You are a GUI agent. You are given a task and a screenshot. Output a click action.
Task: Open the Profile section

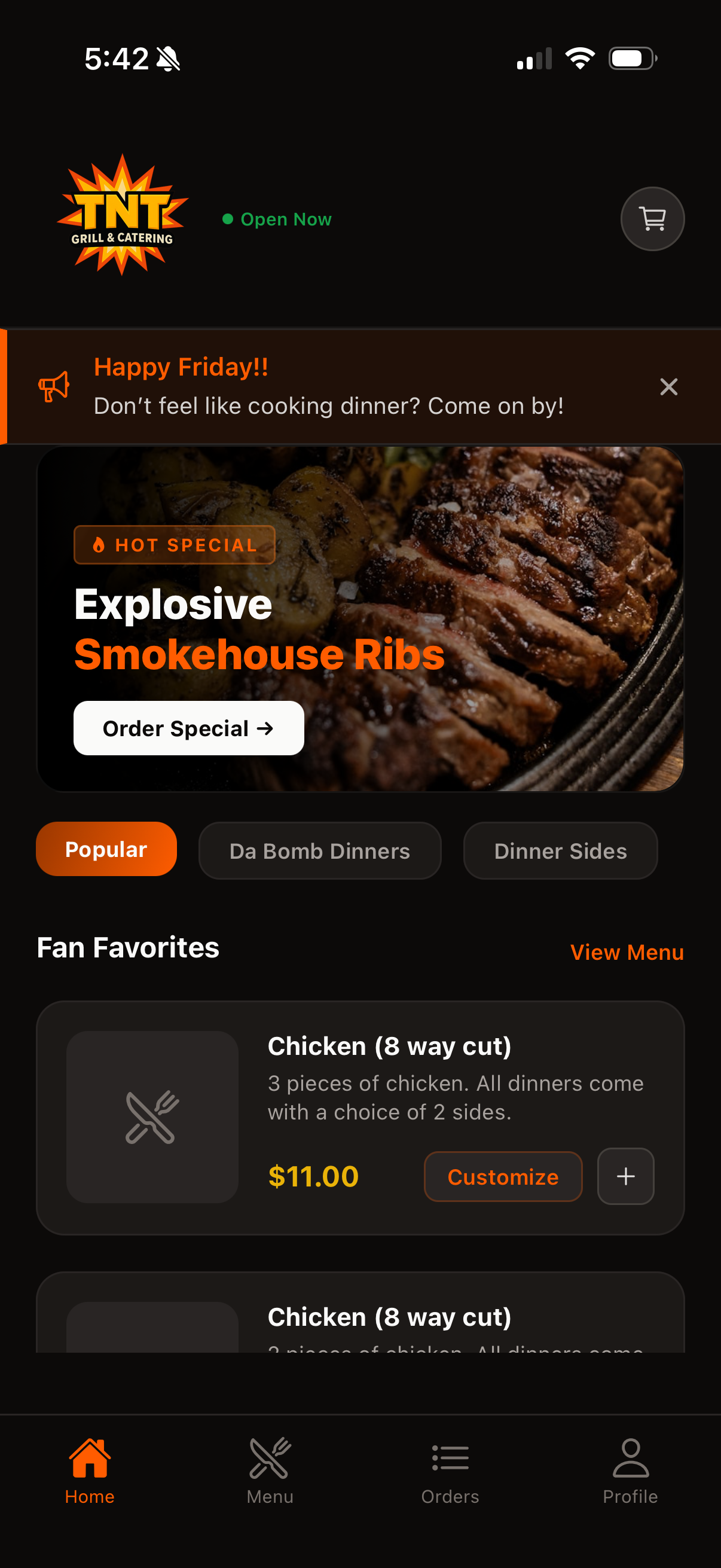(x=630, y=1473)
